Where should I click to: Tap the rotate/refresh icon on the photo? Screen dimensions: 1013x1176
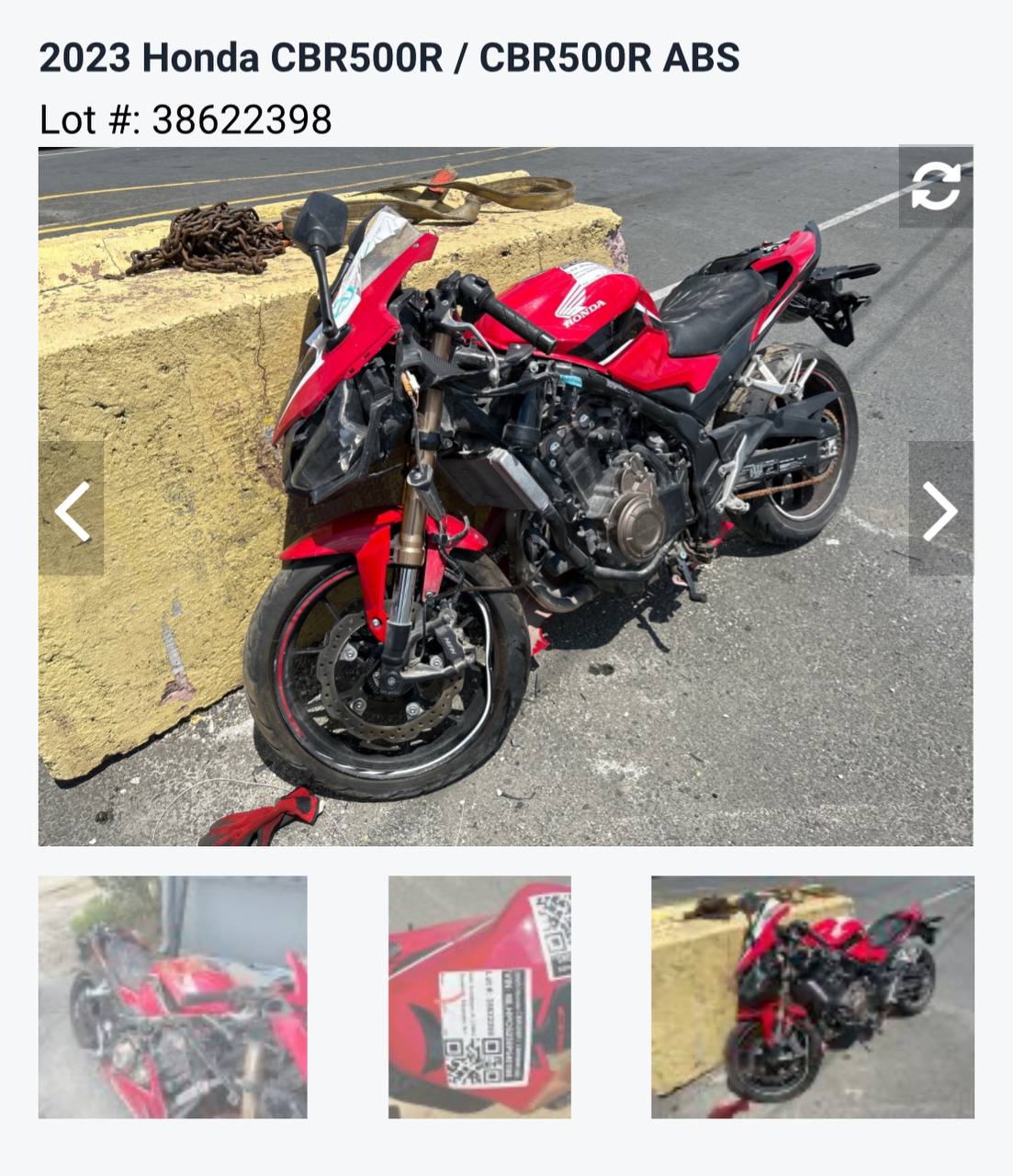tap(935, 187)
